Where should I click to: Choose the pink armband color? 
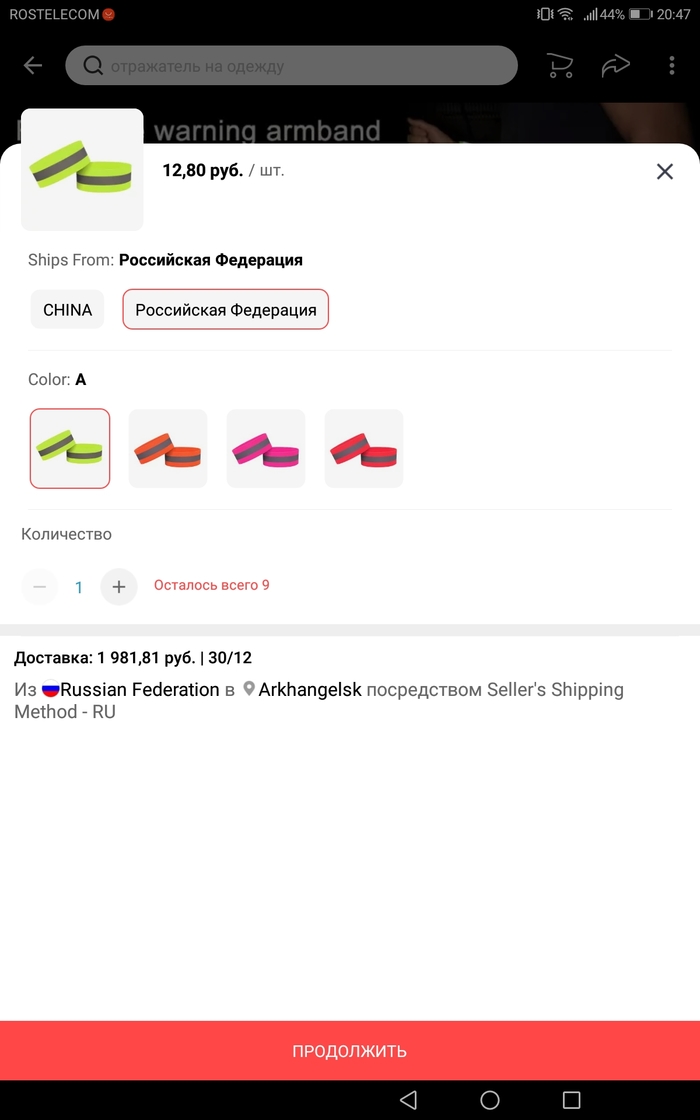266,449
